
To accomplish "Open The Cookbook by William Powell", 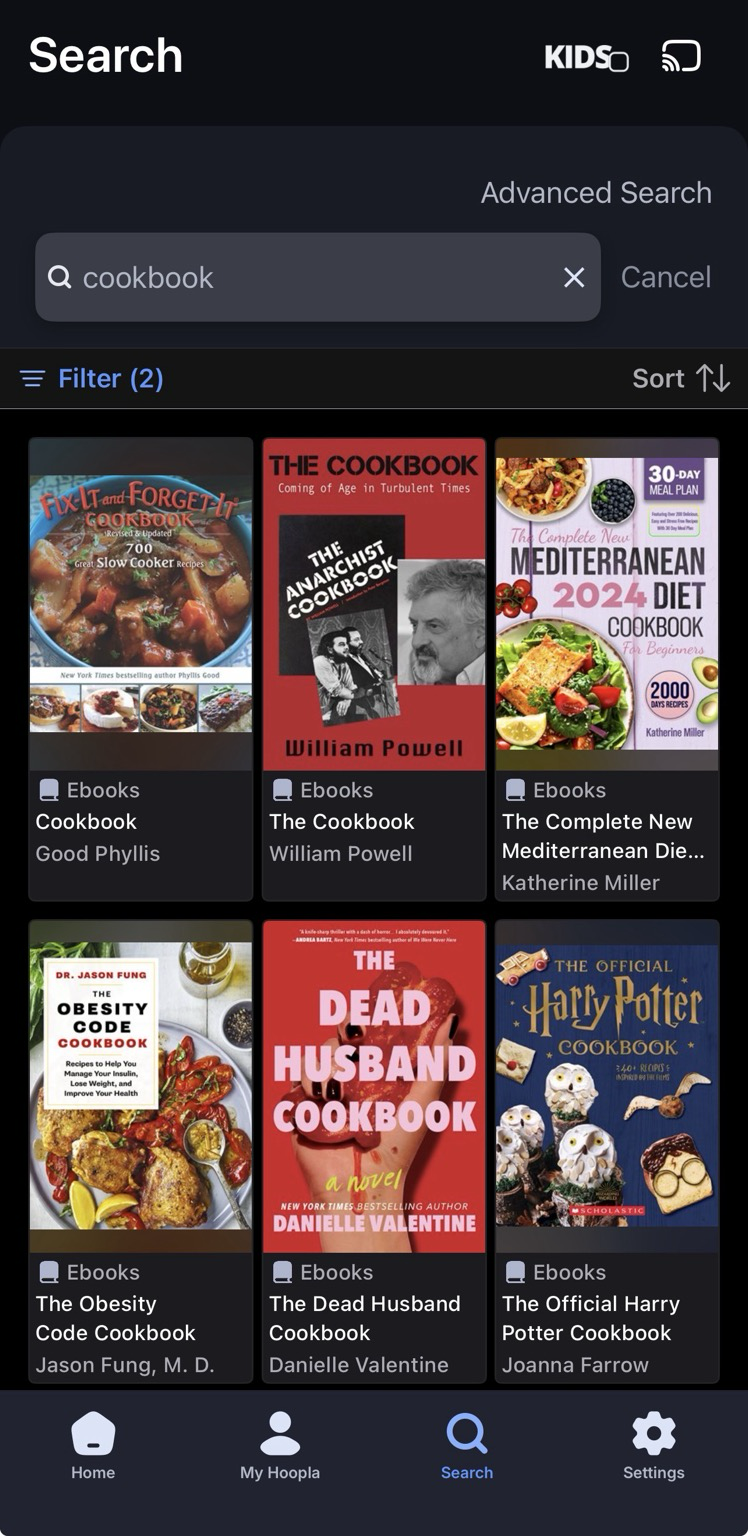I will point(374,604).
